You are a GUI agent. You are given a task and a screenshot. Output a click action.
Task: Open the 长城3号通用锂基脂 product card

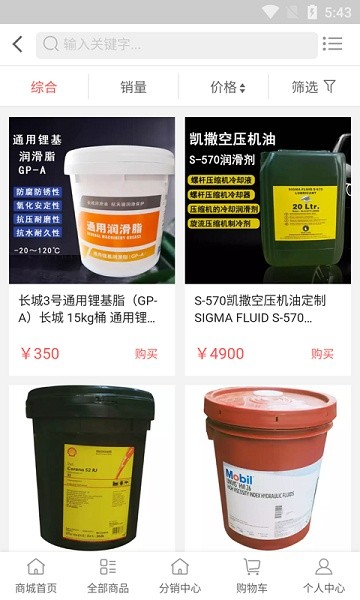[x=92, y=246]
